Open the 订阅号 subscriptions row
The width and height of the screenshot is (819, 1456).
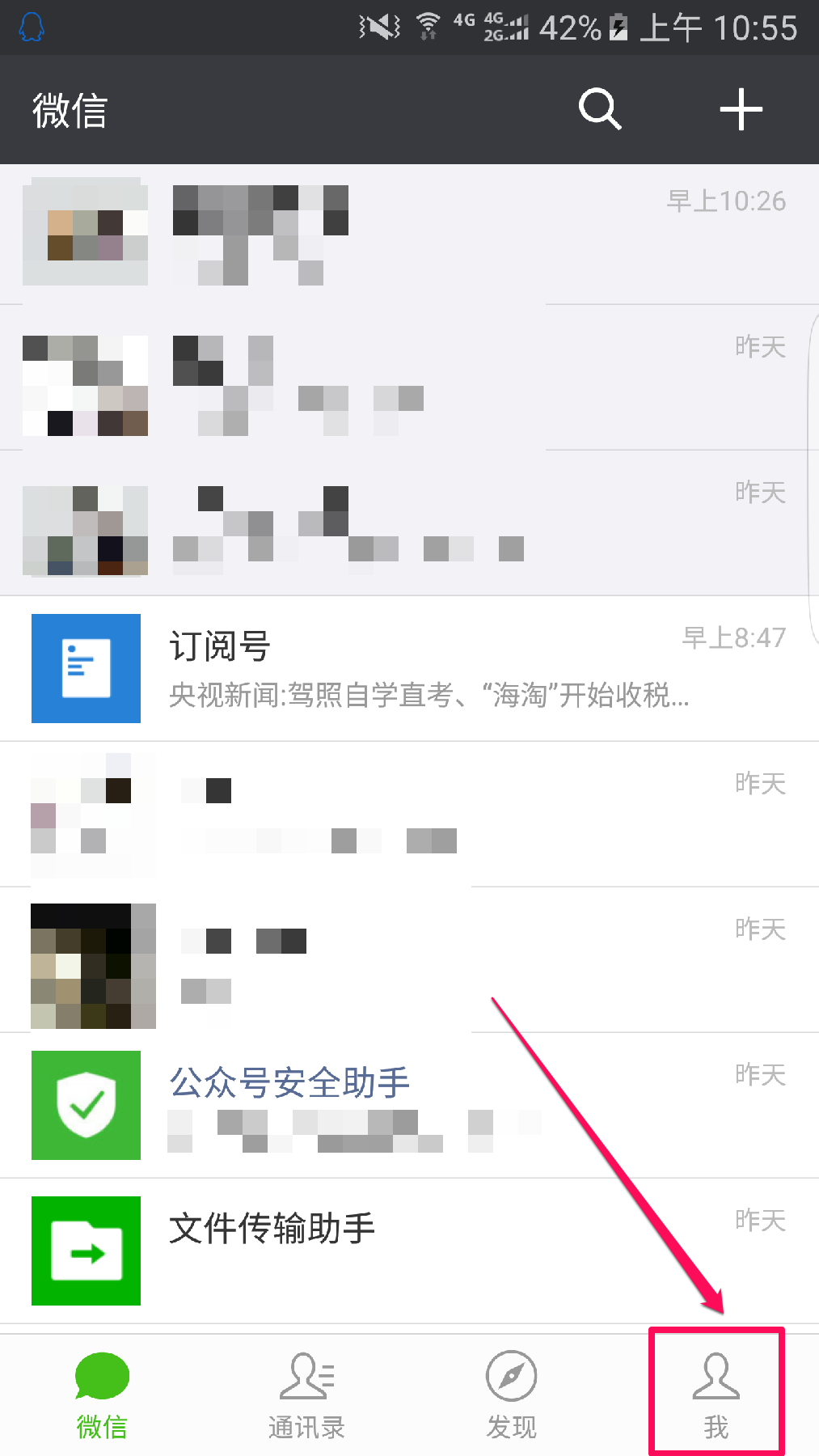[409, 668]
